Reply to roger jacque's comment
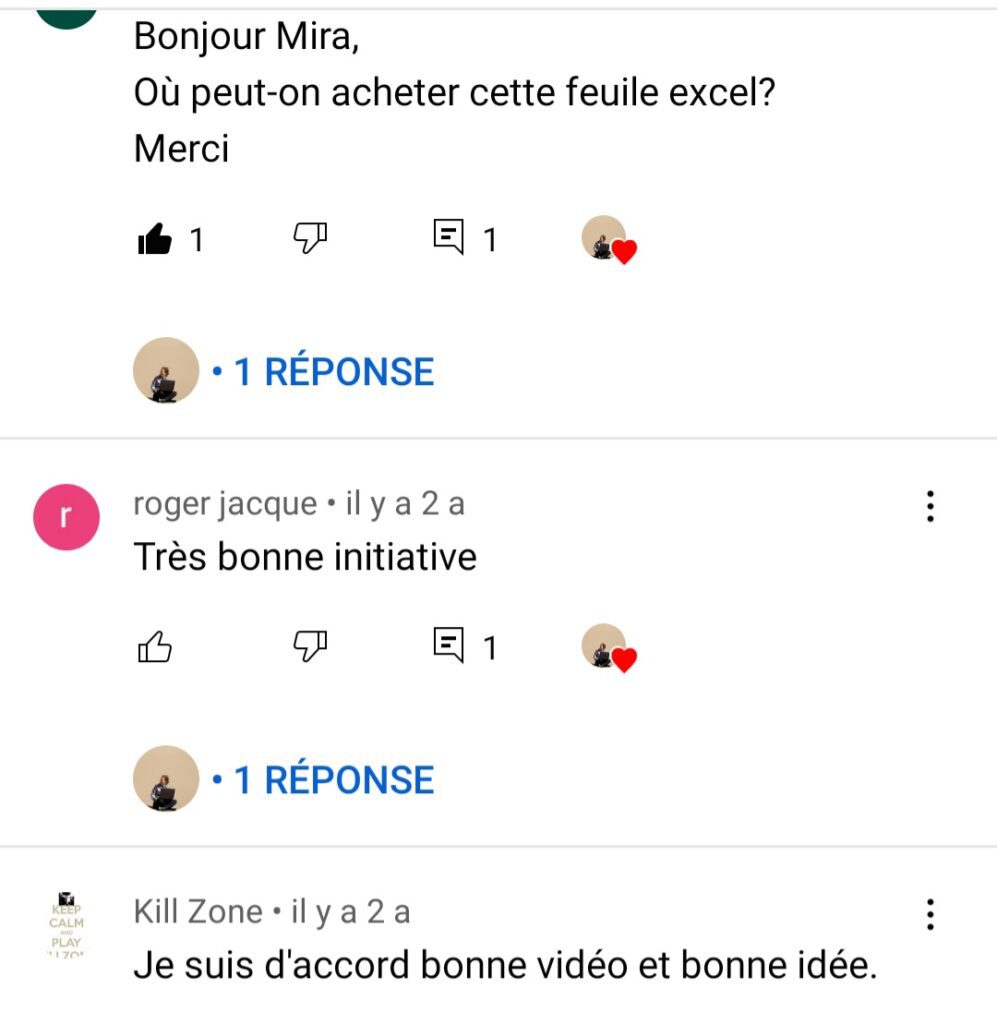Screen dimensions: 997x1024 click(x=448, y=647)
